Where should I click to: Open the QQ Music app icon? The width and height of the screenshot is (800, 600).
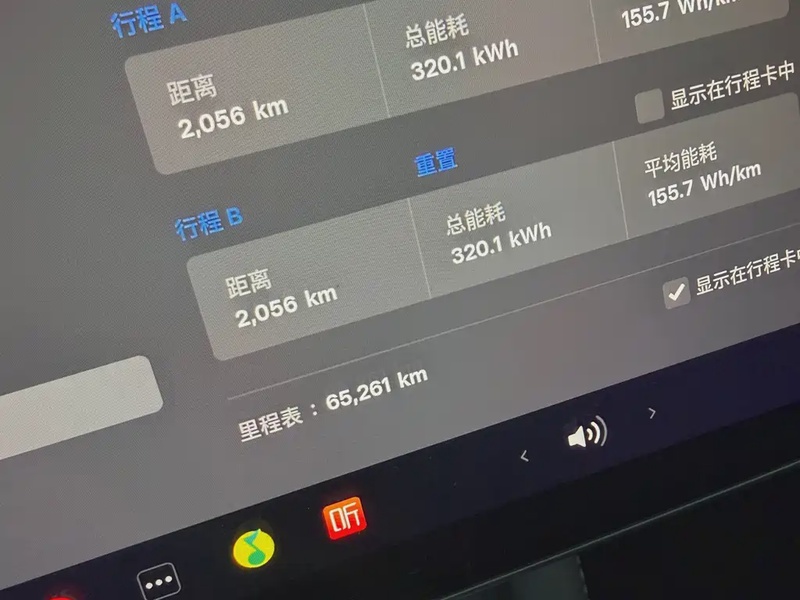pyautogui.click(x=254, y=546)
